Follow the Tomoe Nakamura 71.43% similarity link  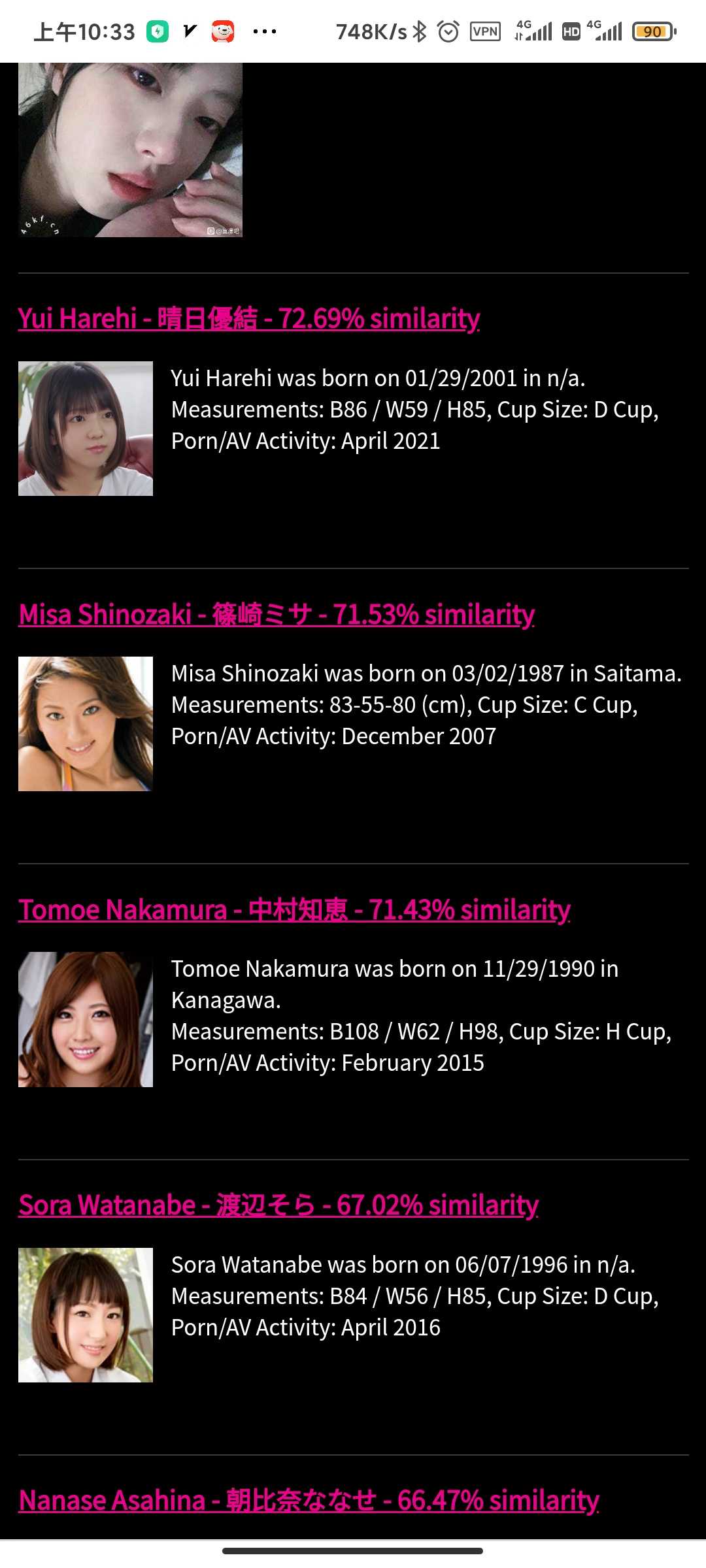294,909
